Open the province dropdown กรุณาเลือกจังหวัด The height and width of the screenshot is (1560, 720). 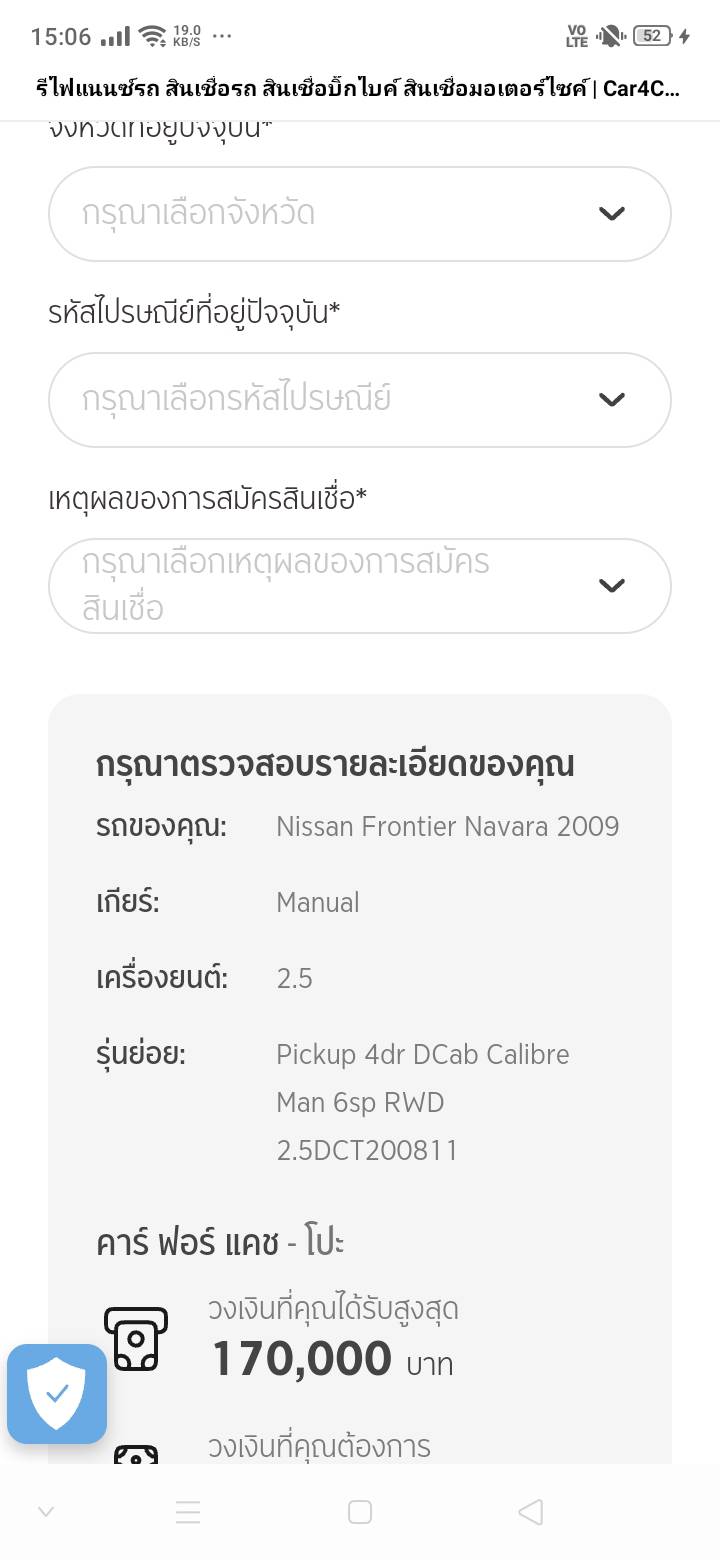359,214
